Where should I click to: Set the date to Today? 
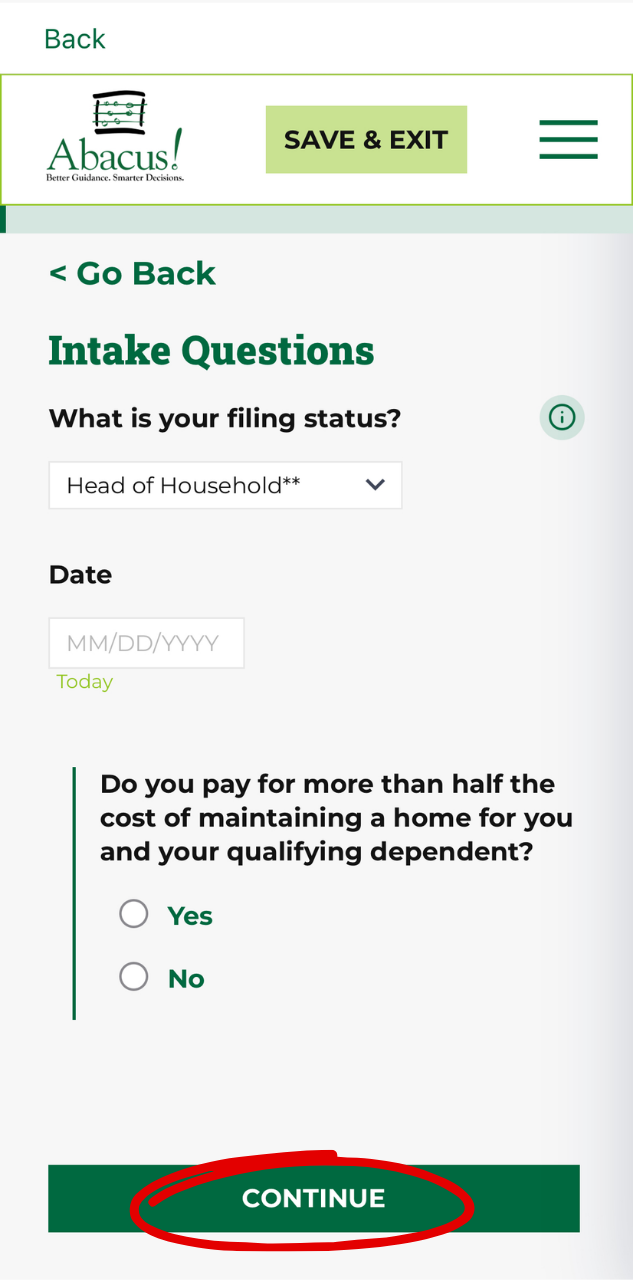pyautogui.click(x=85, y=682)
